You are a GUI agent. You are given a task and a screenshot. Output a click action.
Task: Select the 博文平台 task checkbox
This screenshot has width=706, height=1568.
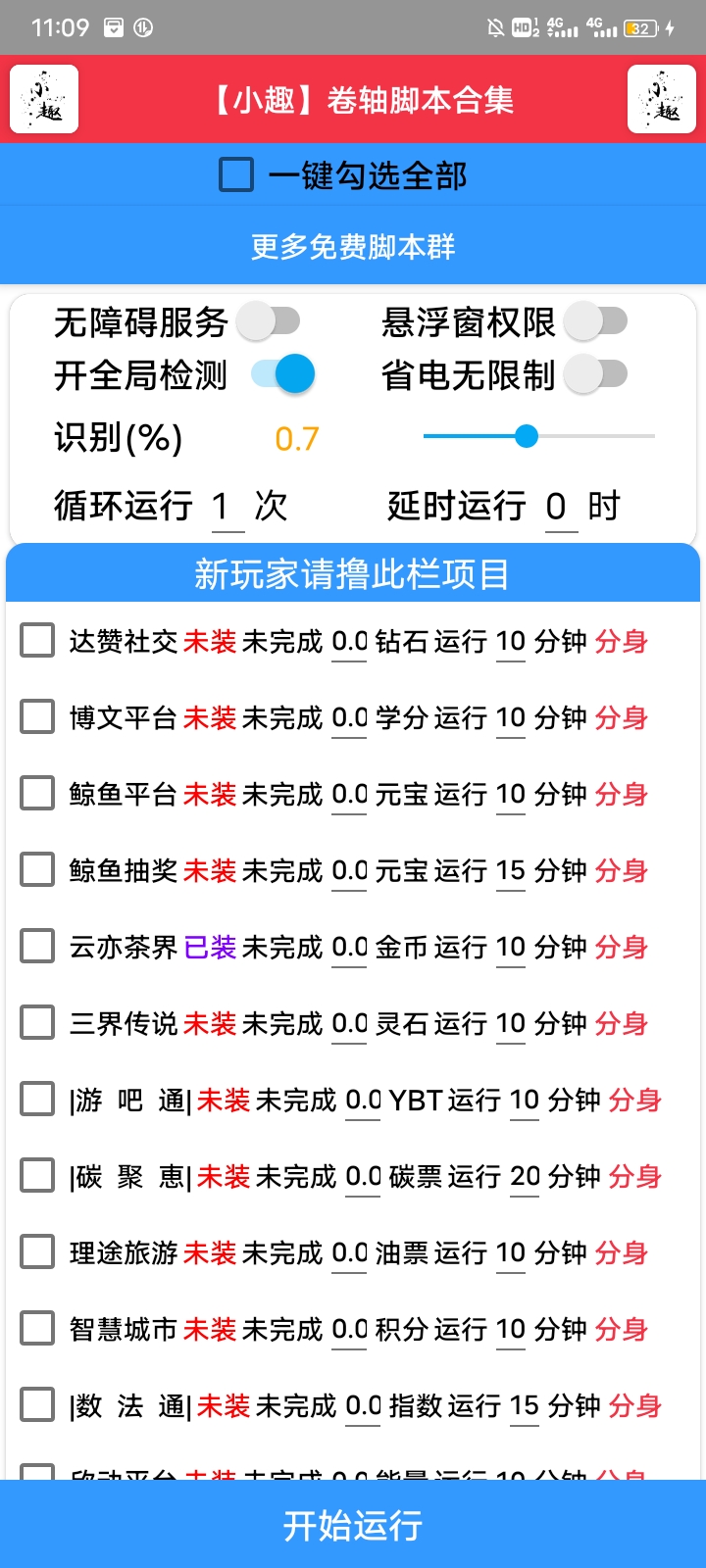tap(36, 717)
